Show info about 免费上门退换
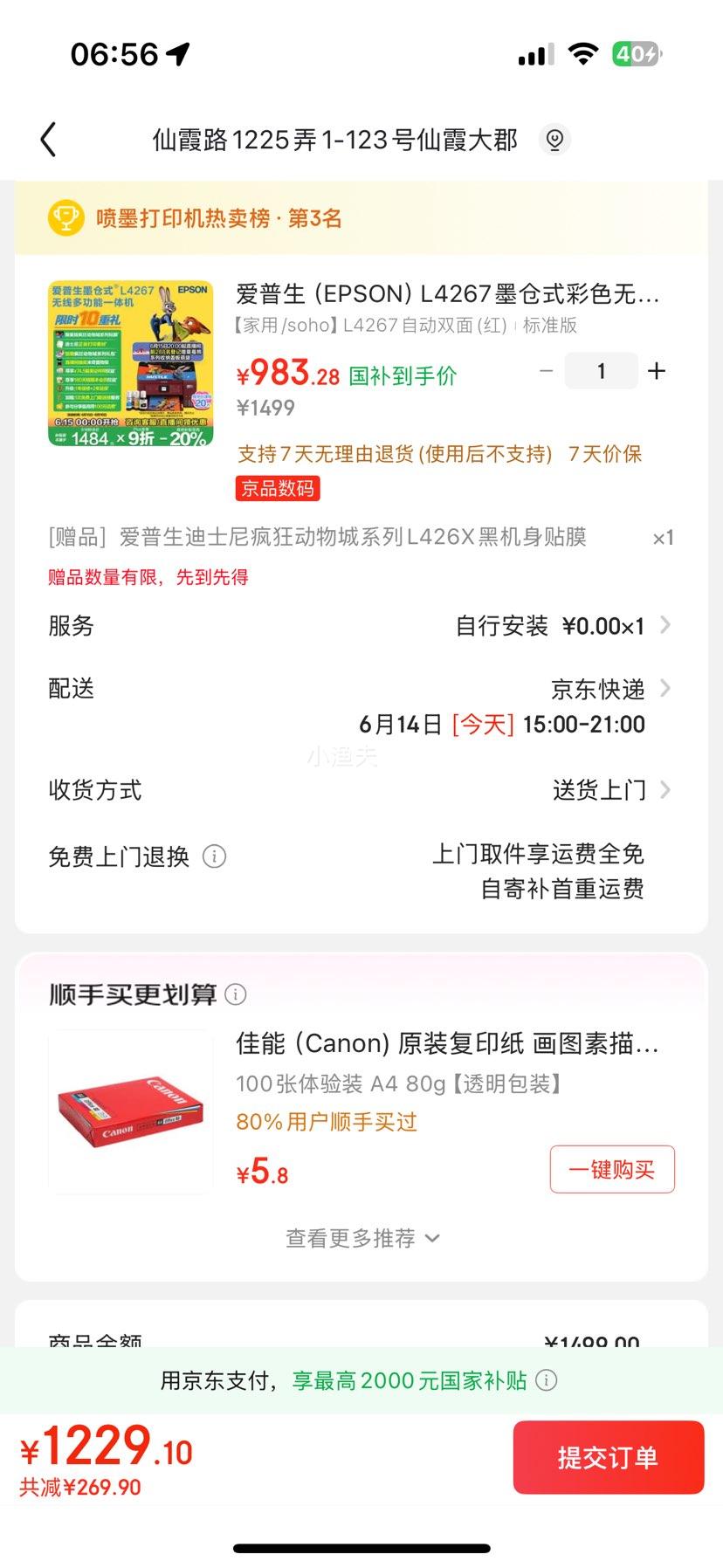 pos(215,856)
